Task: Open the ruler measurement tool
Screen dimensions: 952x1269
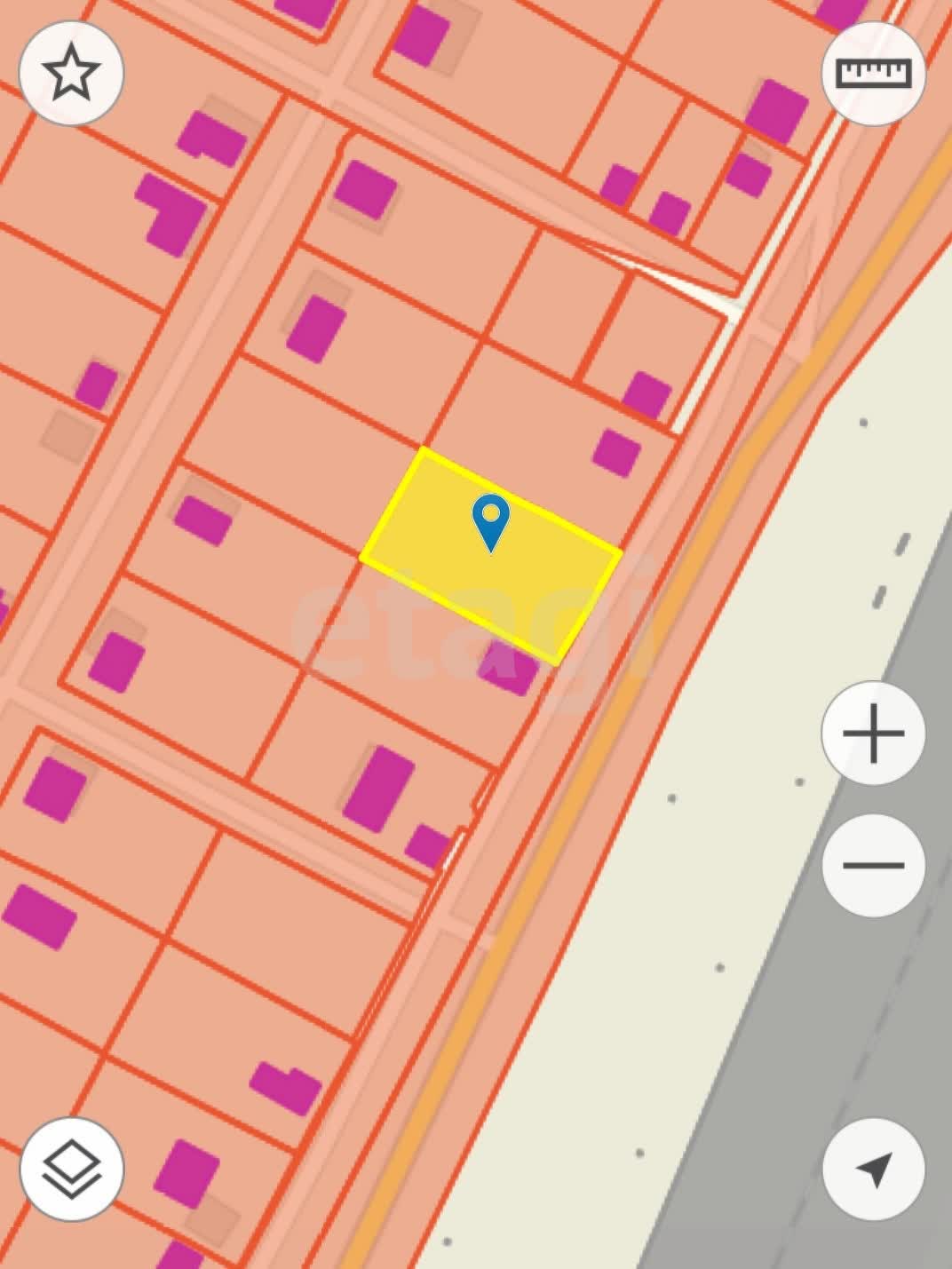Action: pos(874,74)
